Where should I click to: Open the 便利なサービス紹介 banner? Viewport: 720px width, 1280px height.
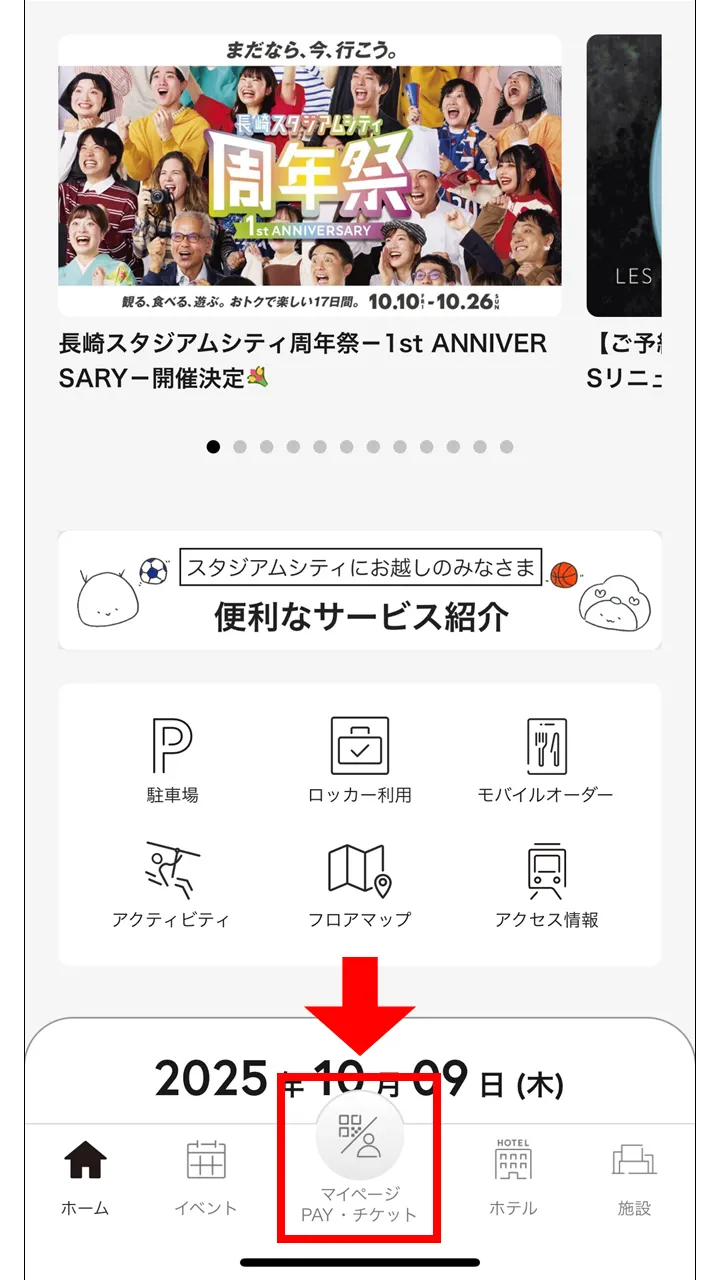coord(359,591)
